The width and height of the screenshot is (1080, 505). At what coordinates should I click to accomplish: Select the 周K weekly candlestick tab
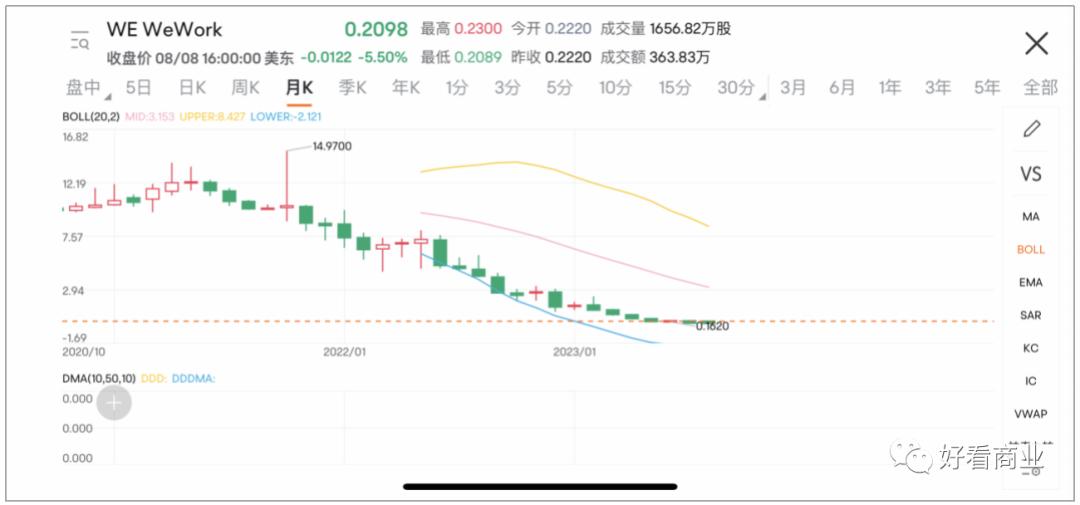pos(245,88)
